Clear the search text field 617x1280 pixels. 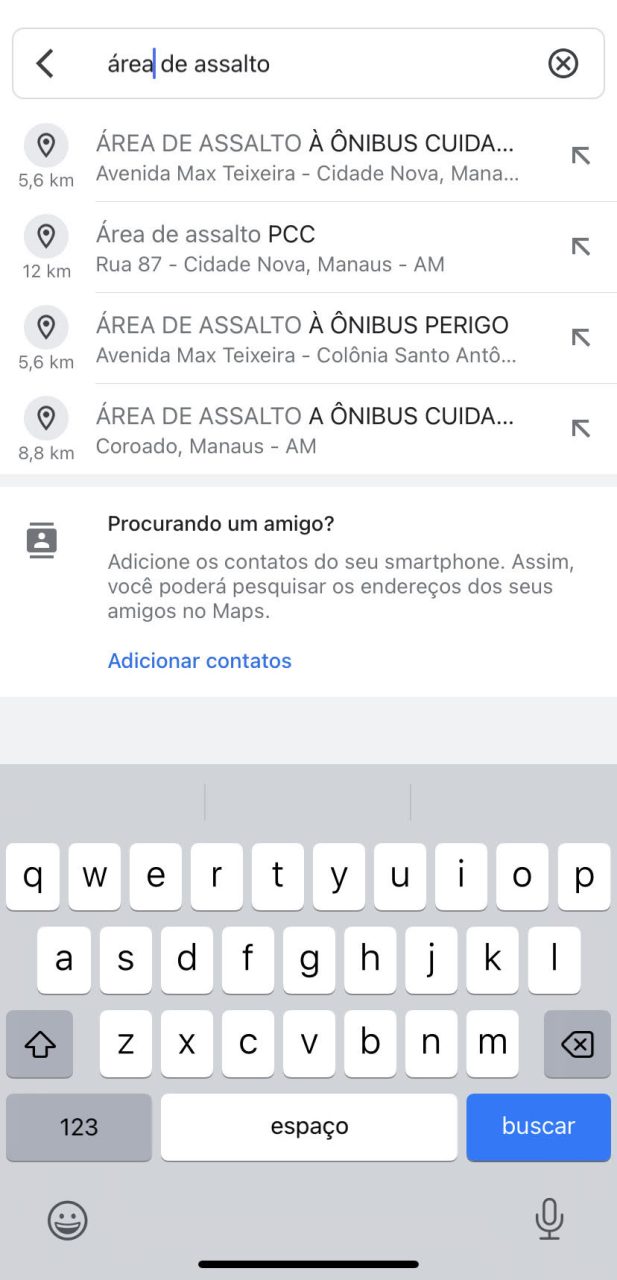coord(563,64)
